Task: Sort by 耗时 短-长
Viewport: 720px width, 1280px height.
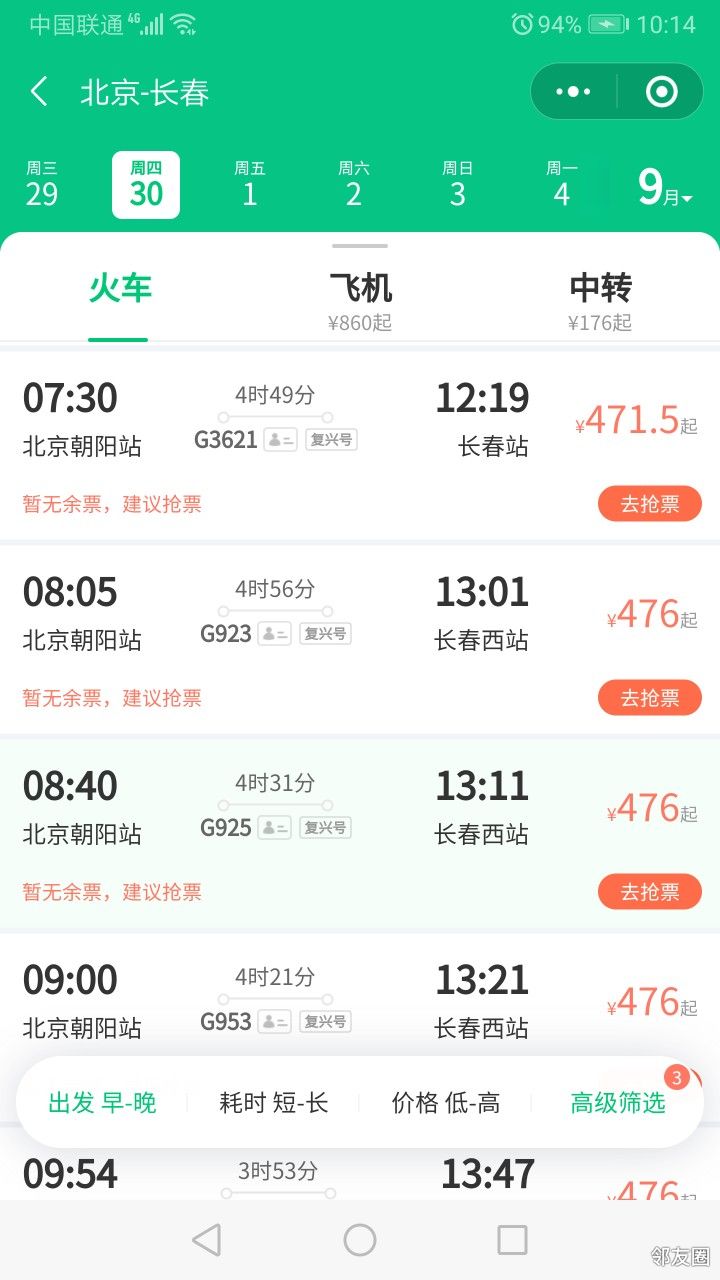Action: (x=274, y=1103)
